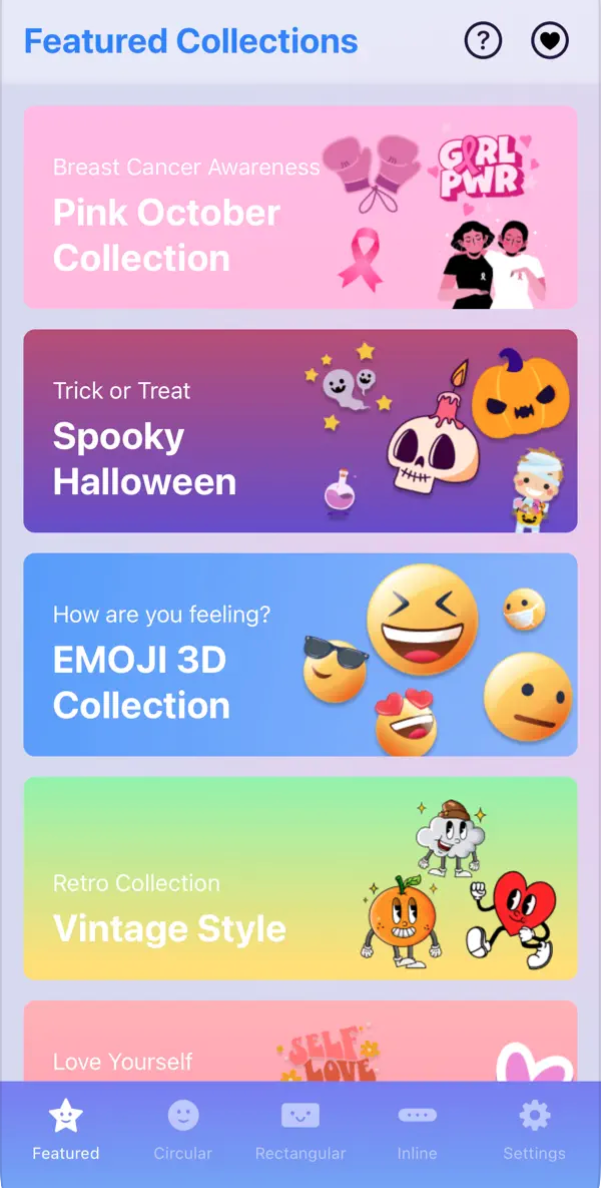Switch to the Rectangular tab
Viewport: 604px width, 1188px height.
(x=300, y=1131)
